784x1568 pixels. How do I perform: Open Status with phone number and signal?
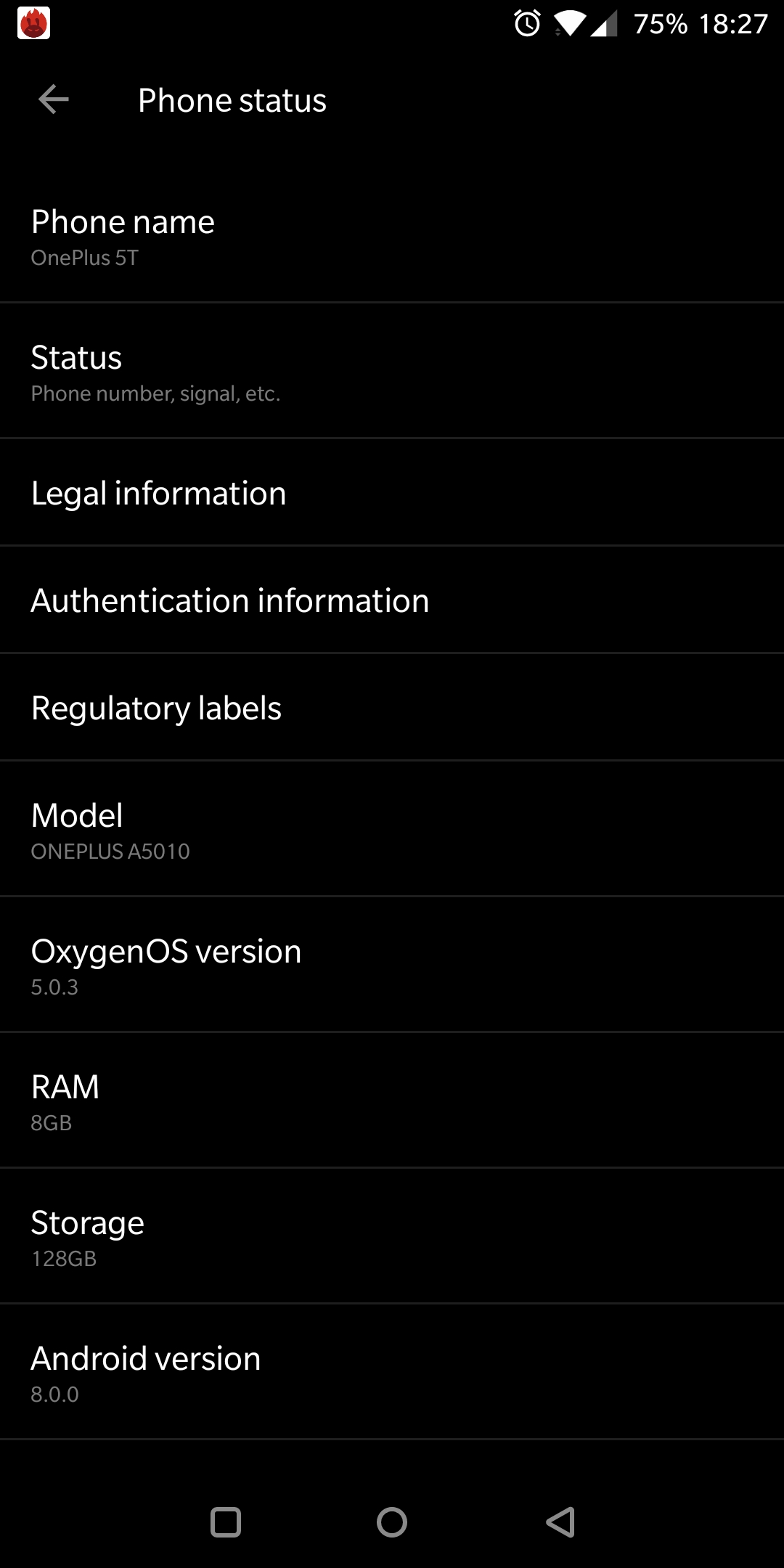392,371
